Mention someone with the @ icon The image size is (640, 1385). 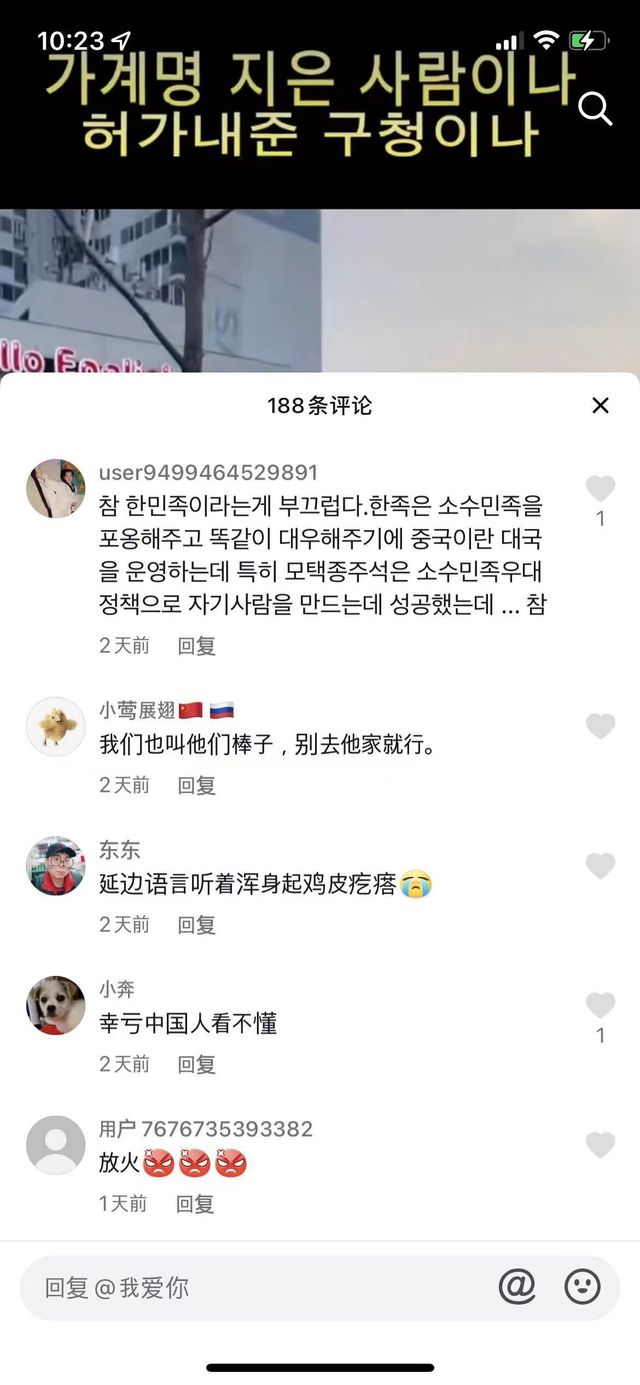[x=517, y=1287]
